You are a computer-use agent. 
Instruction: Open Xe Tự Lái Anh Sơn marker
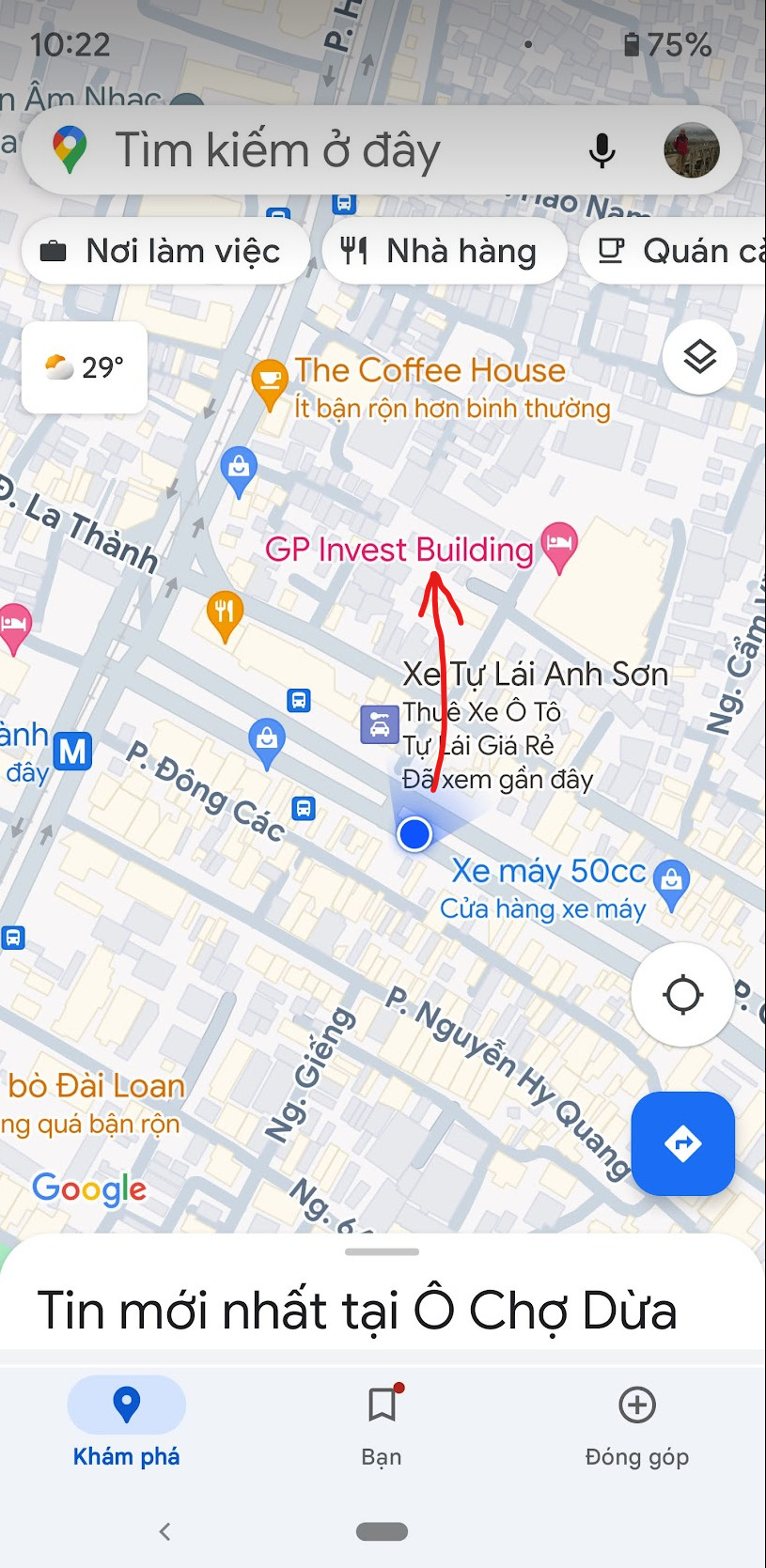click(x=380, y=725)
